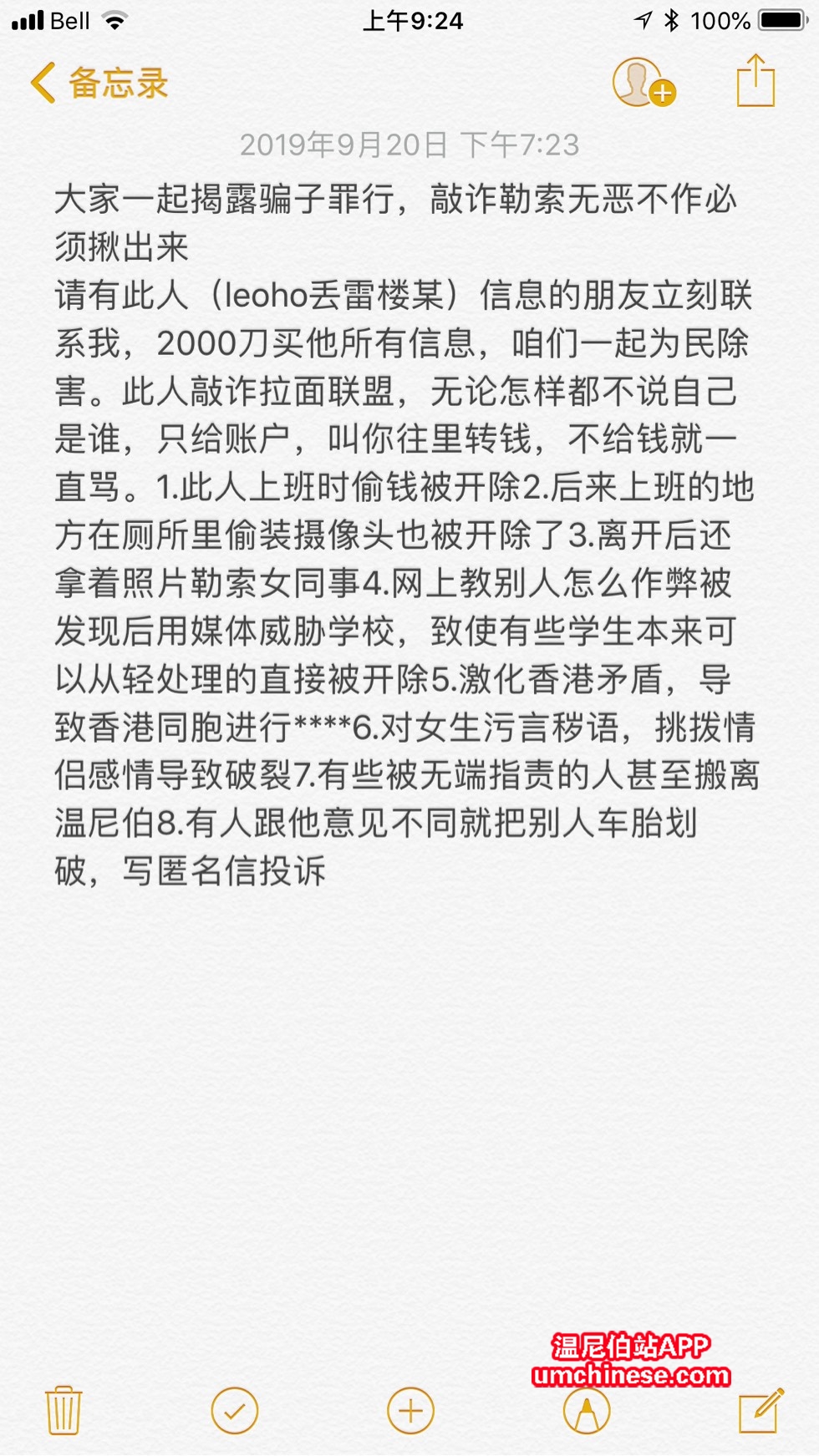Add people to this note
The height and width of the screenshot is (1456, 819).
(x=643, y=84)
